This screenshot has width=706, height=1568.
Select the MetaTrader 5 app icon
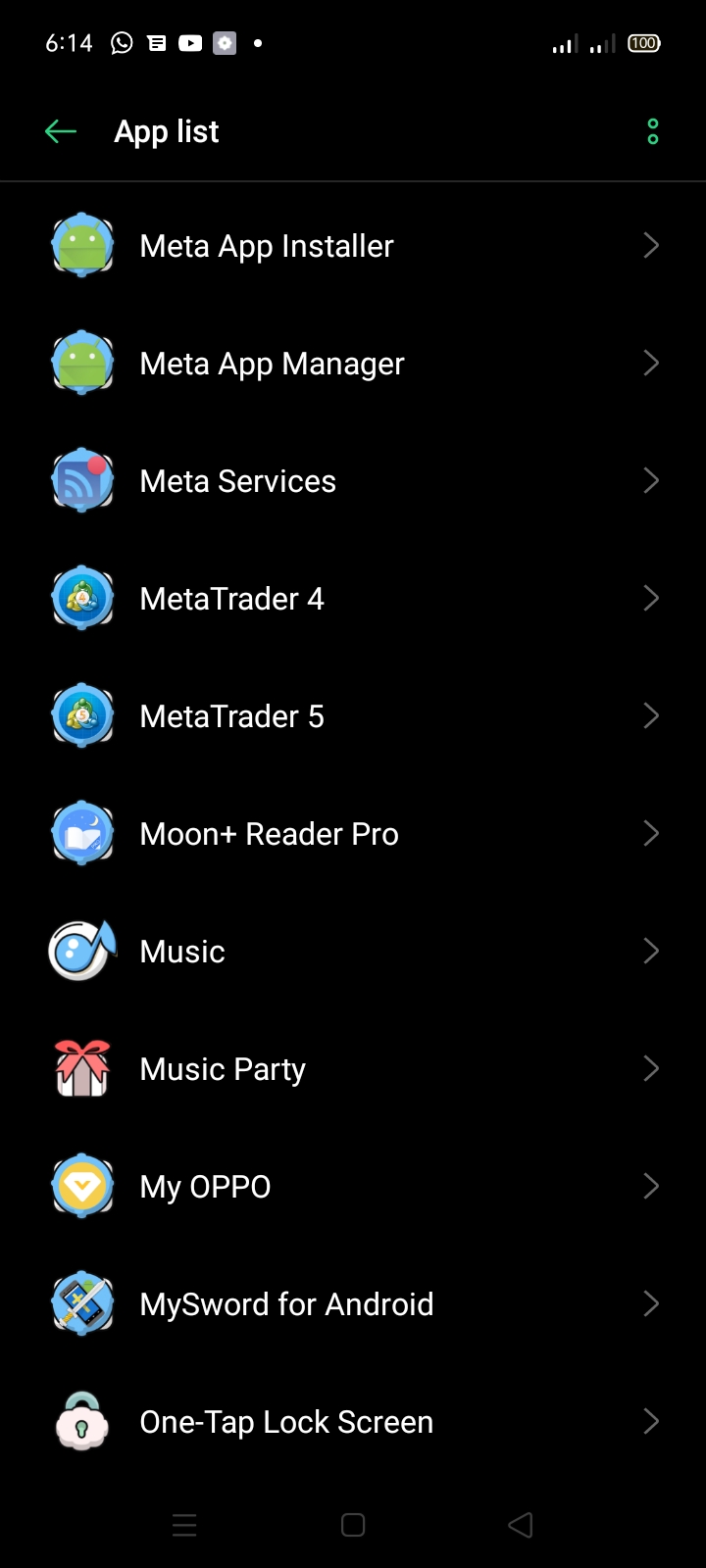[x=82, y=715]
